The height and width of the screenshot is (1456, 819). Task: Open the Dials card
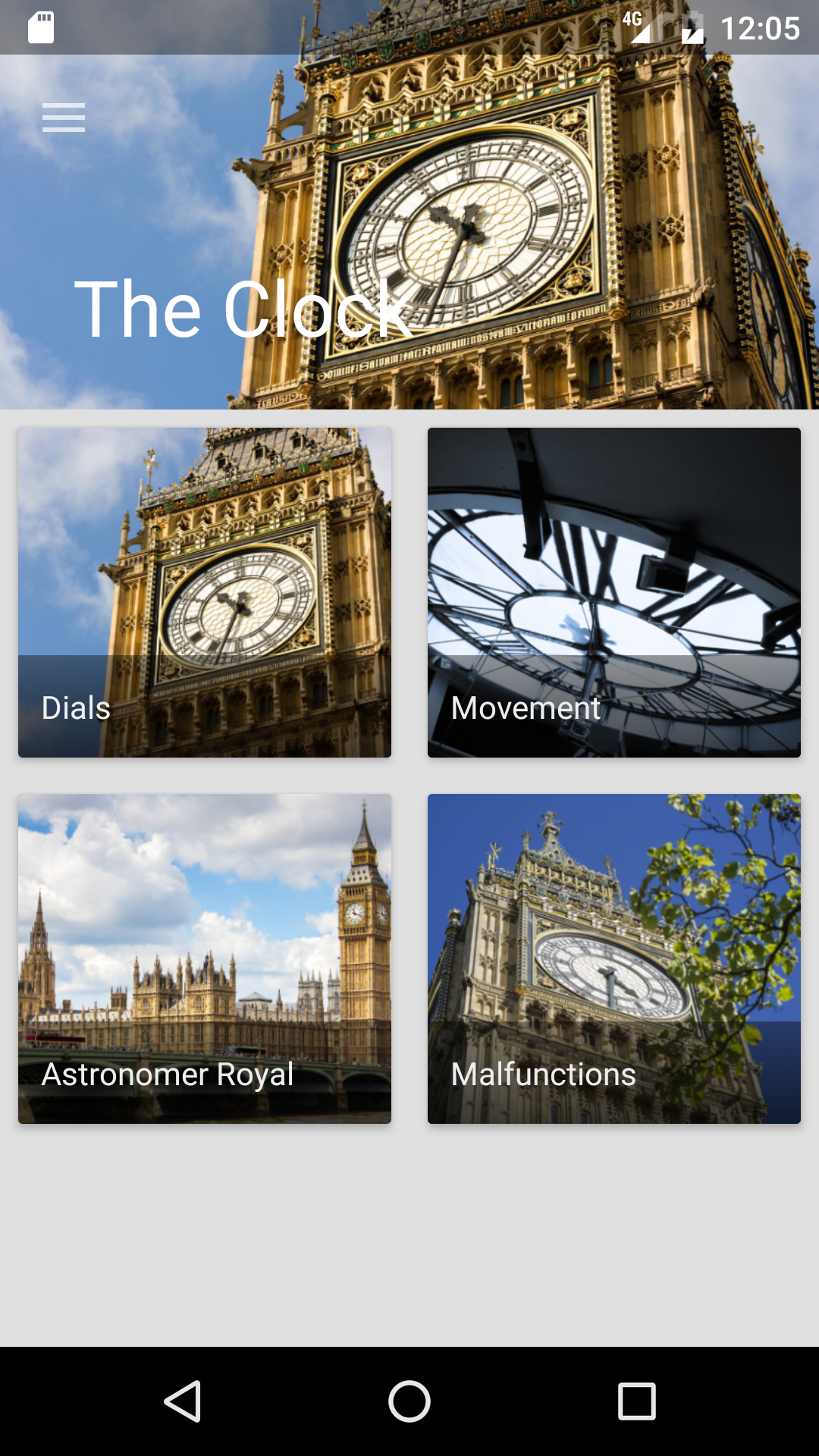(205, 592)
